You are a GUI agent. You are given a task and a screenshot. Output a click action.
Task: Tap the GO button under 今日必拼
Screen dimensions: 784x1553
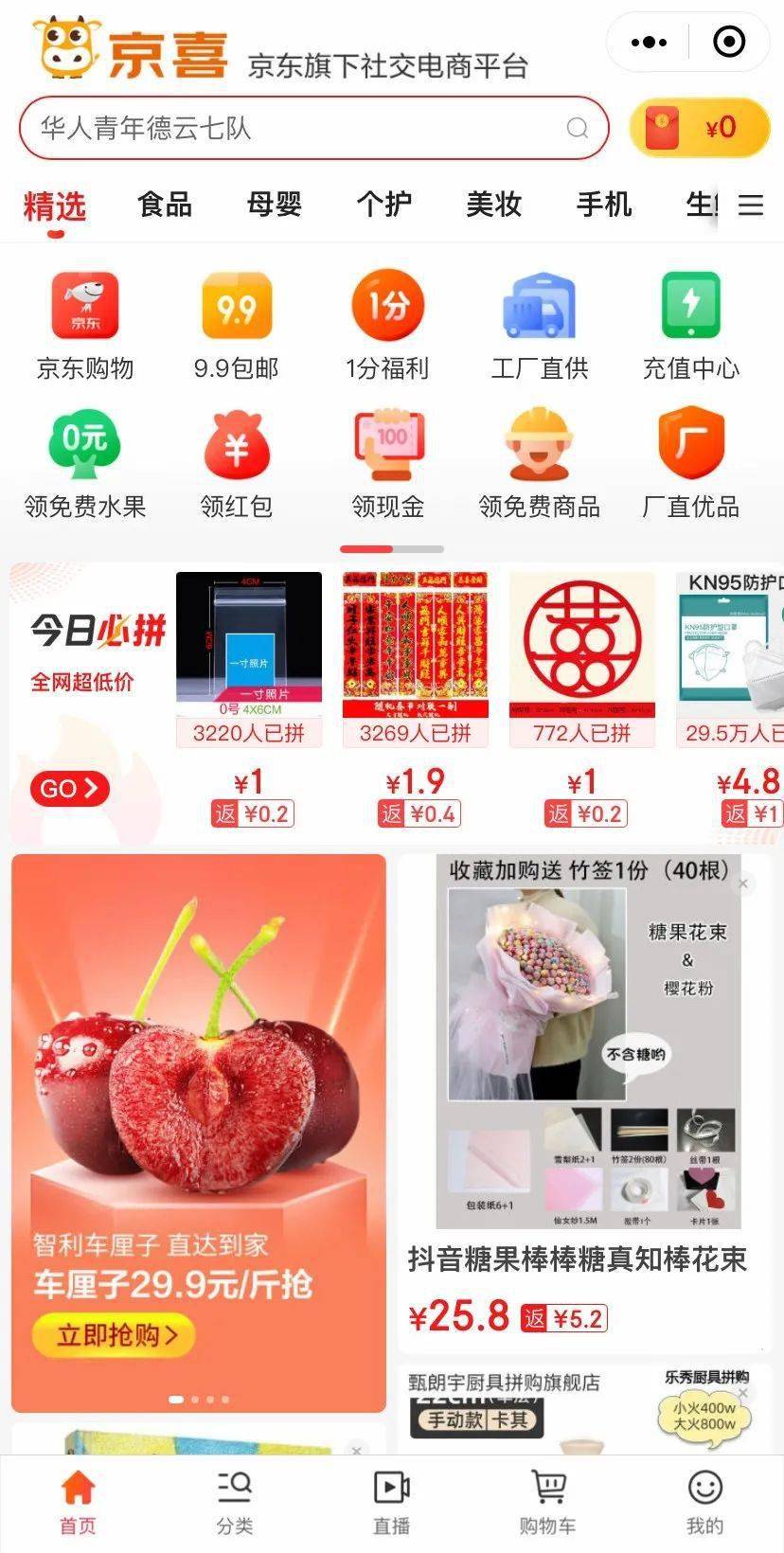pyautogui.click(x=69, y=788)
